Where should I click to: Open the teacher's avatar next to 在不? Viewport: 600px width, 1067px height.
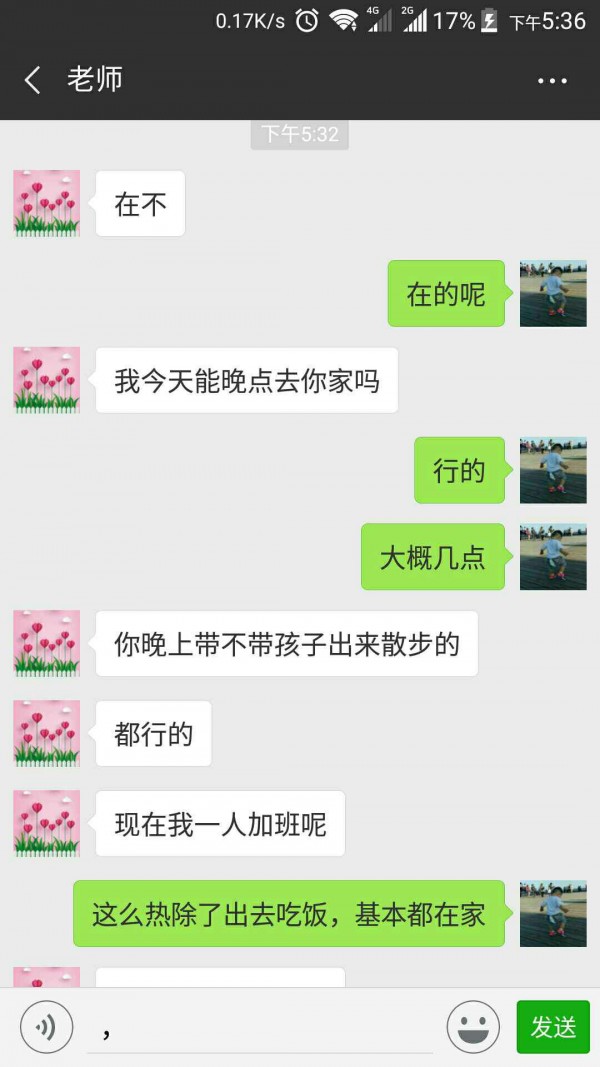pyautogui.click(x=46, y=203)
